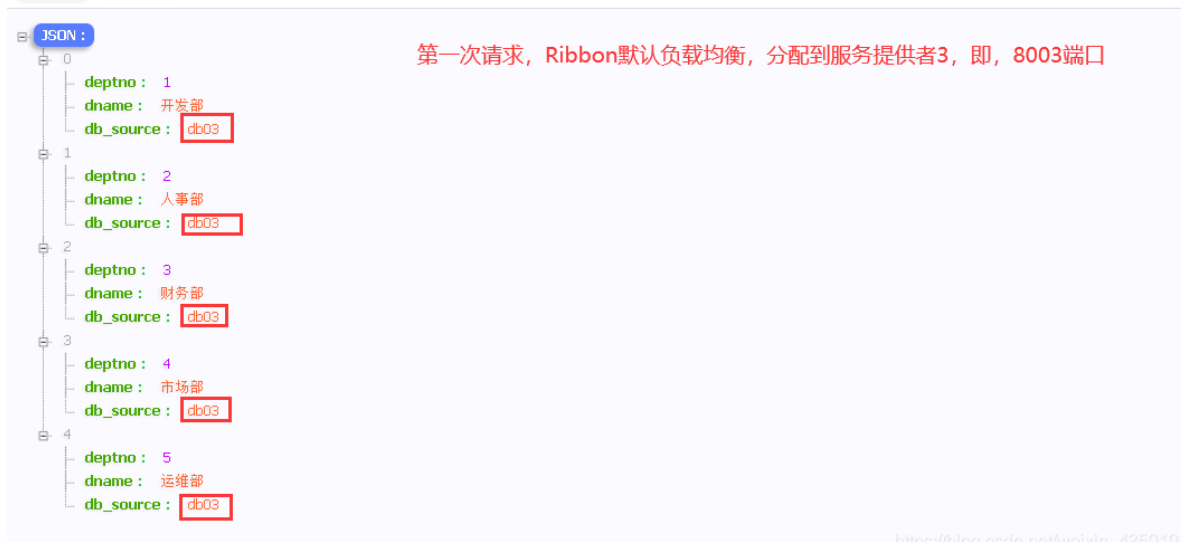Screen dimensions: 1181x542
Task: Collapse array item 3
Action: (43, 341)
